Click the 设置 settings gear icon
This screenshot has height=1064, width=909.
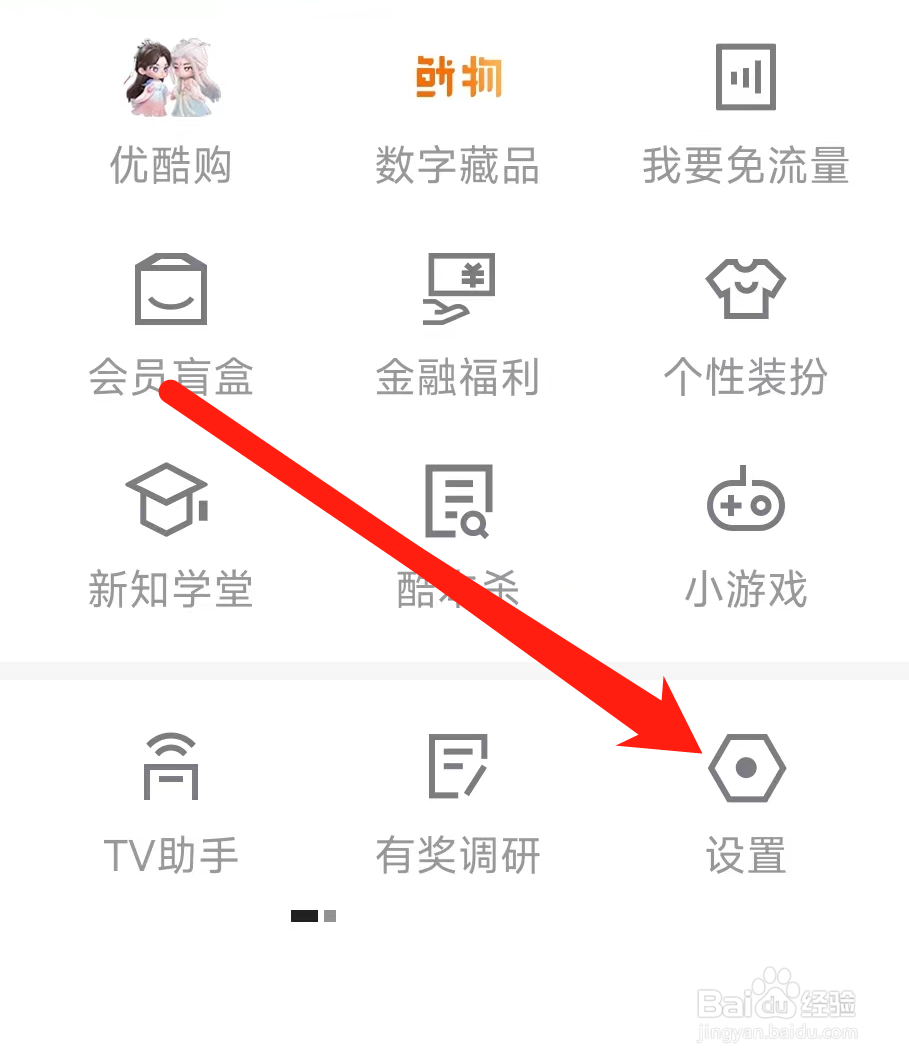click(x=745, y=768)
